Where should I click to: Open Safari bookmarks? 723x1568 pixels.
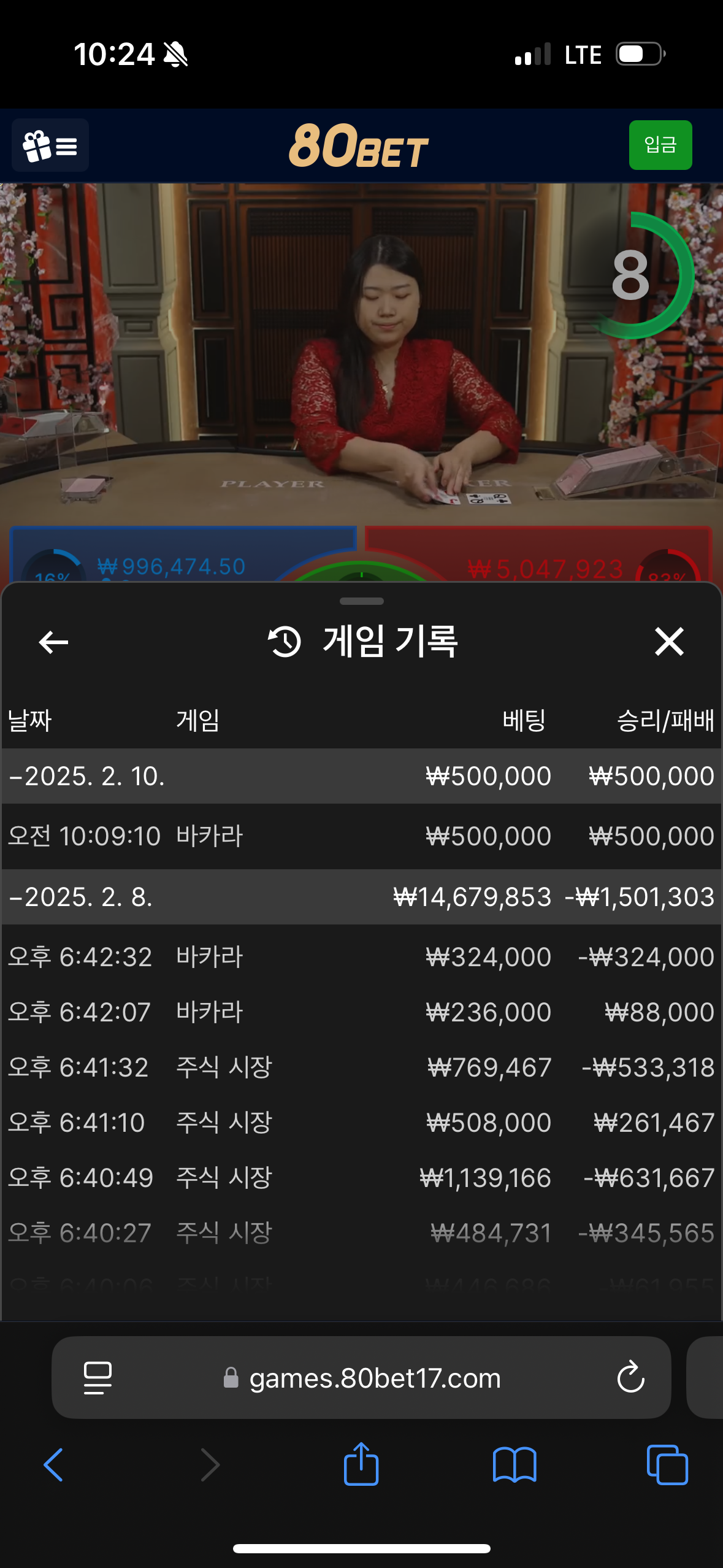coord(515,1465)
